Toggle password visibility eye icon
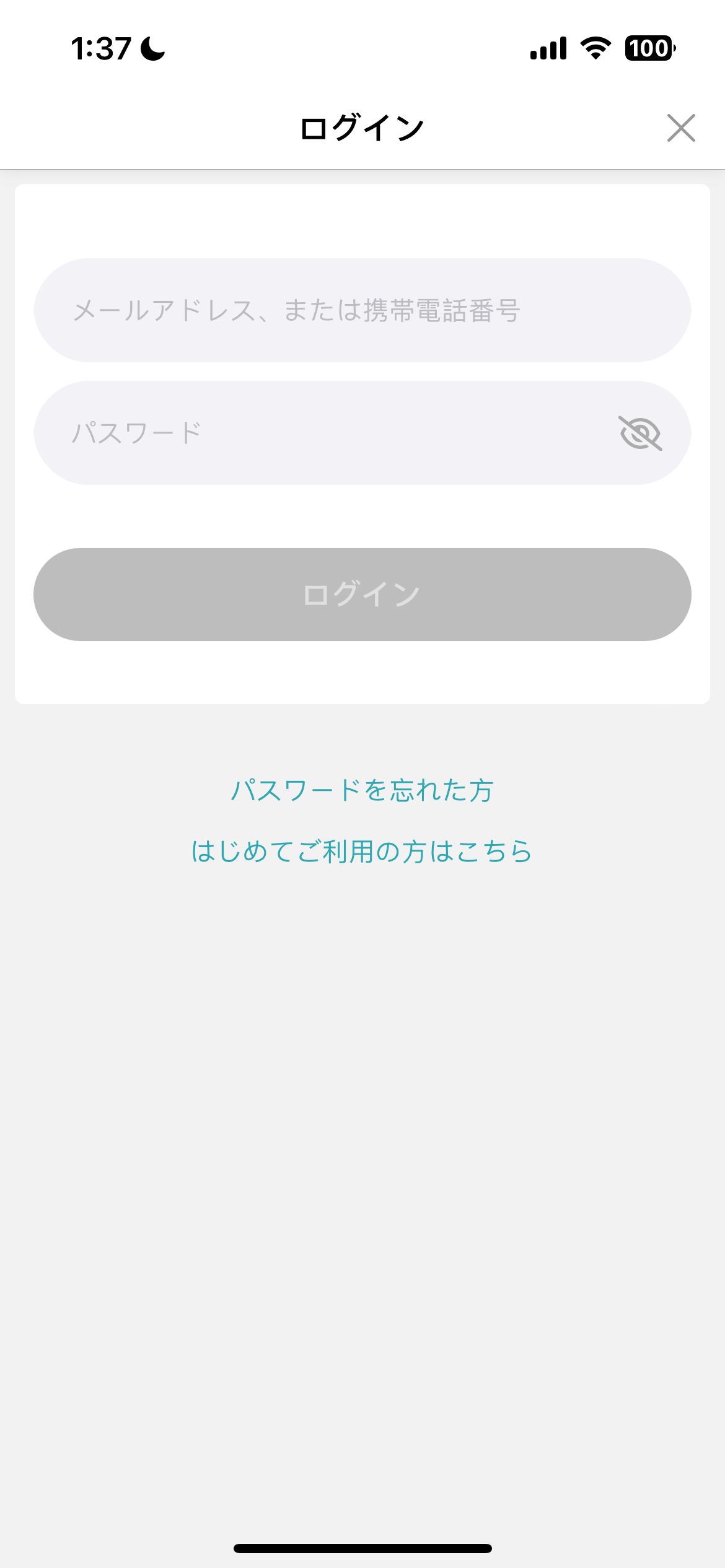 click(x=640, y=433)
